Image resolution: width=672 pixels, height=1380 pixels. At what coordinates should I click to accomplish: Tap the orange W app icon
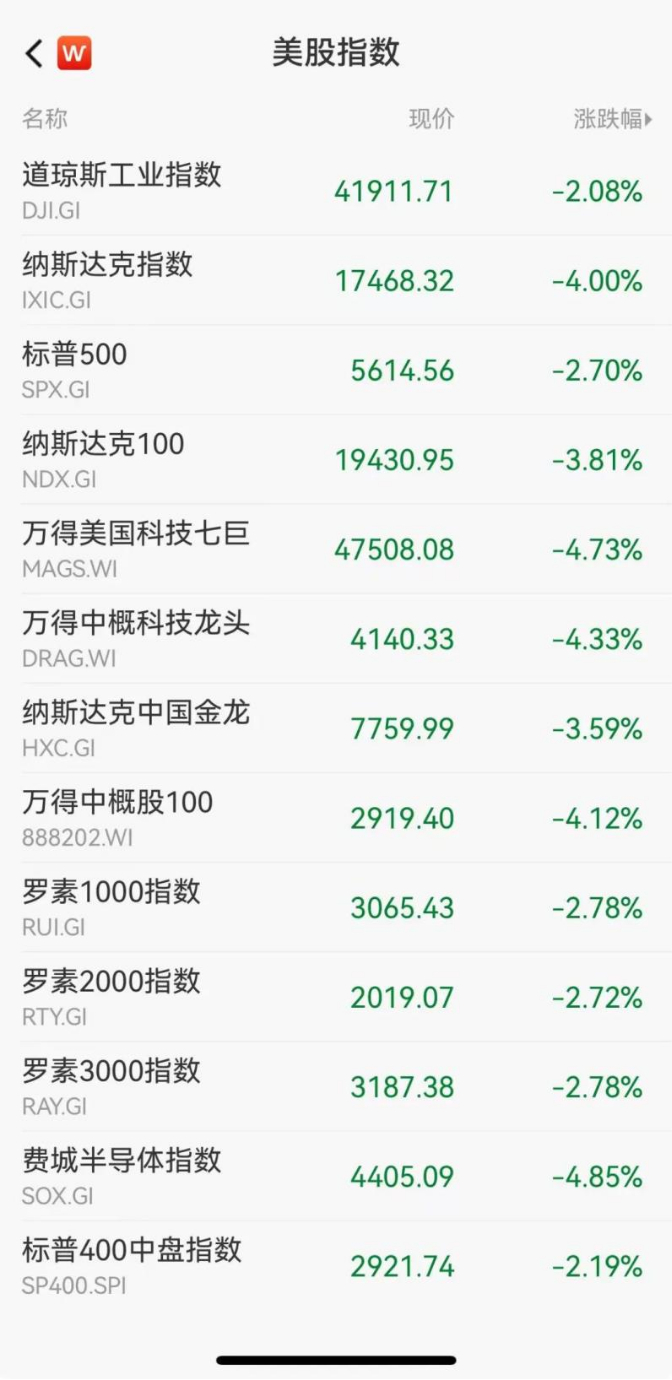point(74,54)
